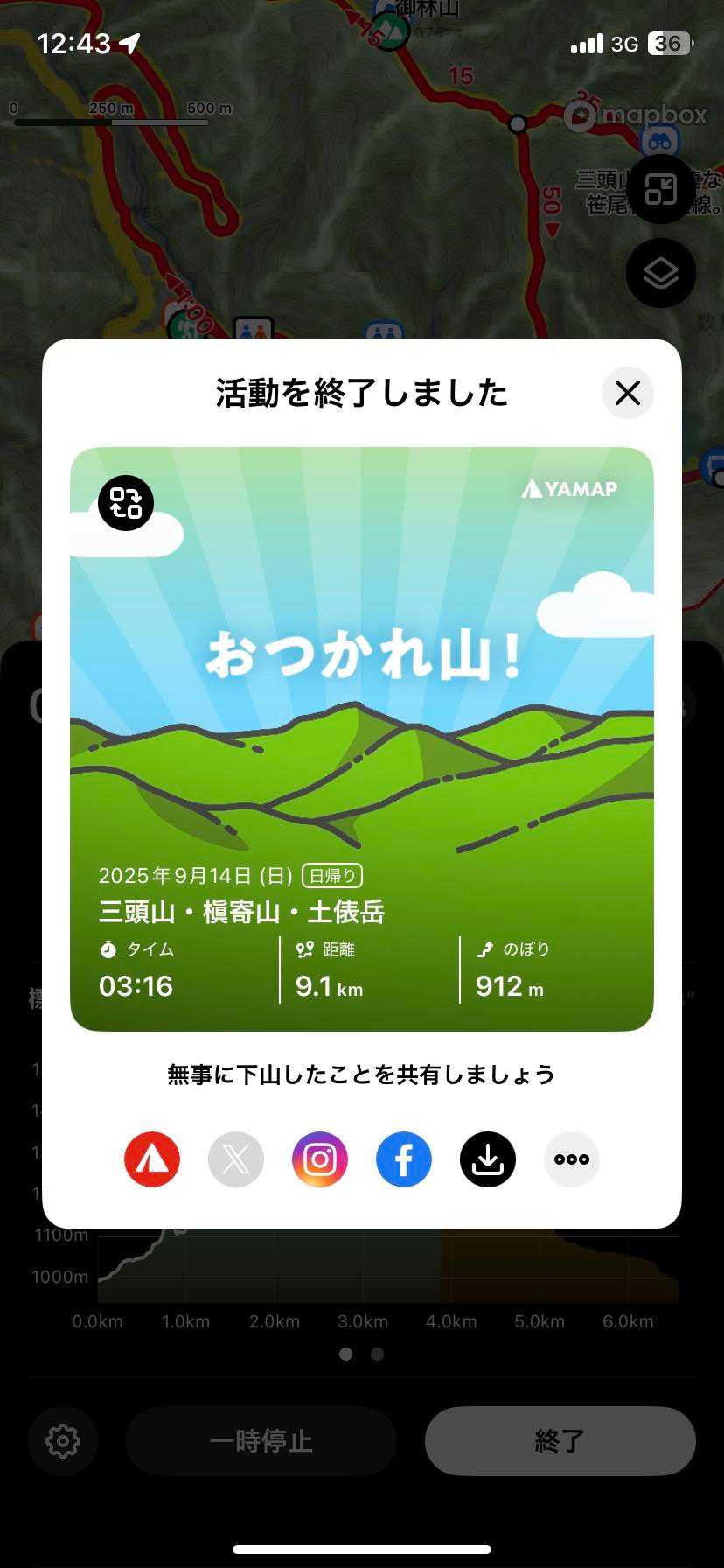Share the activity to YAMAP
Screen dimensions: 724x1568
[152, 1159]
